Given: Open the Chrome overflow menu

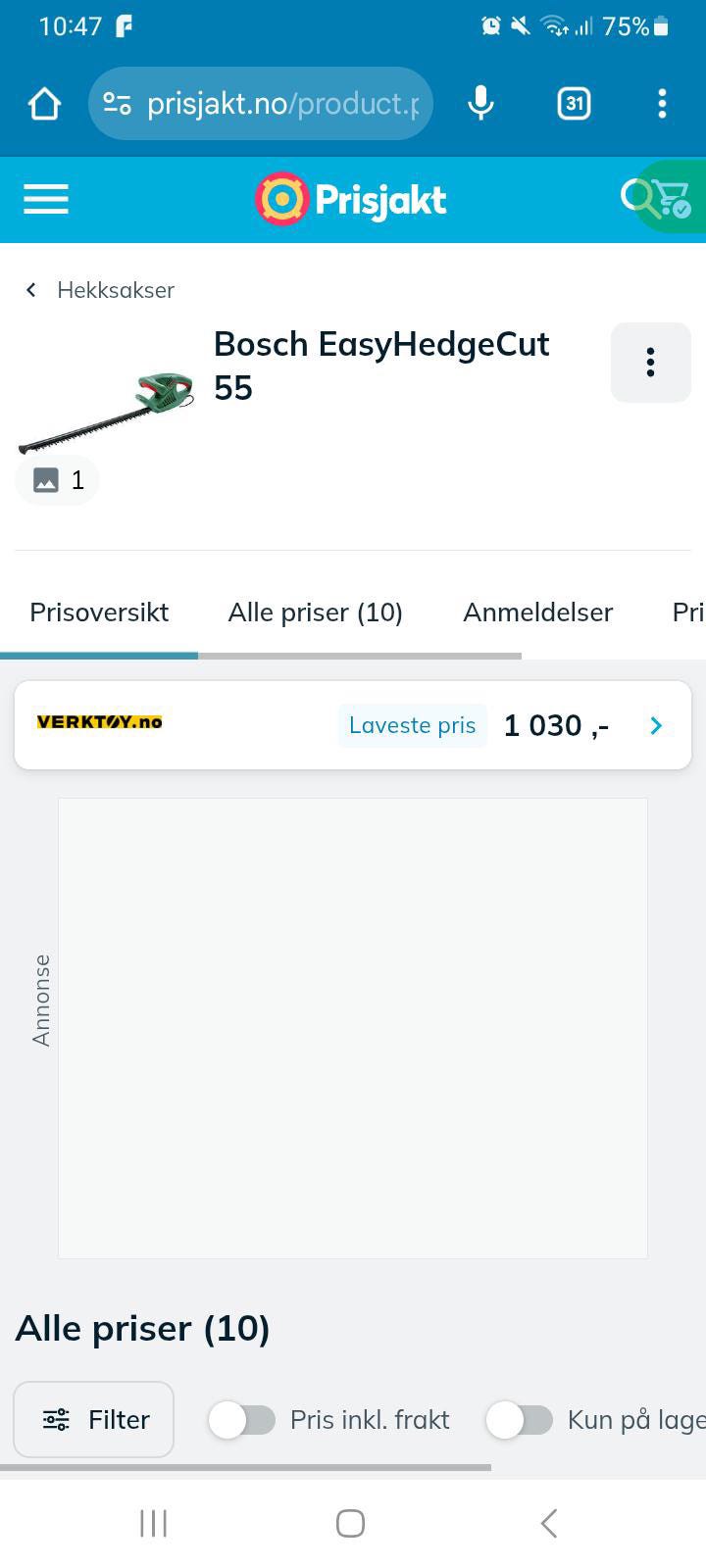Looking at the screenshot, I should click(x=663, y=103).
